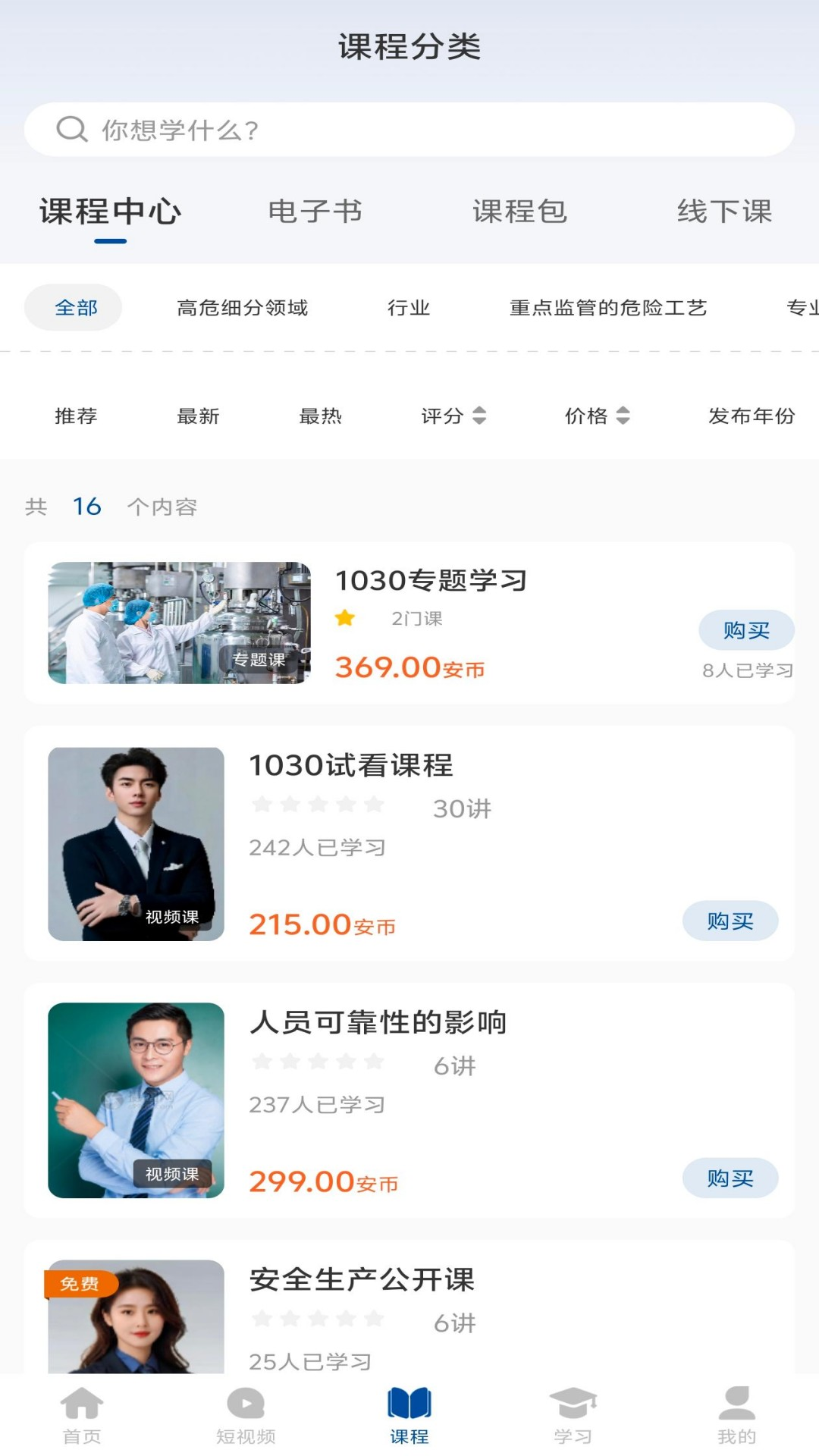Open the 价格 sort dropdown

tap(595, 416)
